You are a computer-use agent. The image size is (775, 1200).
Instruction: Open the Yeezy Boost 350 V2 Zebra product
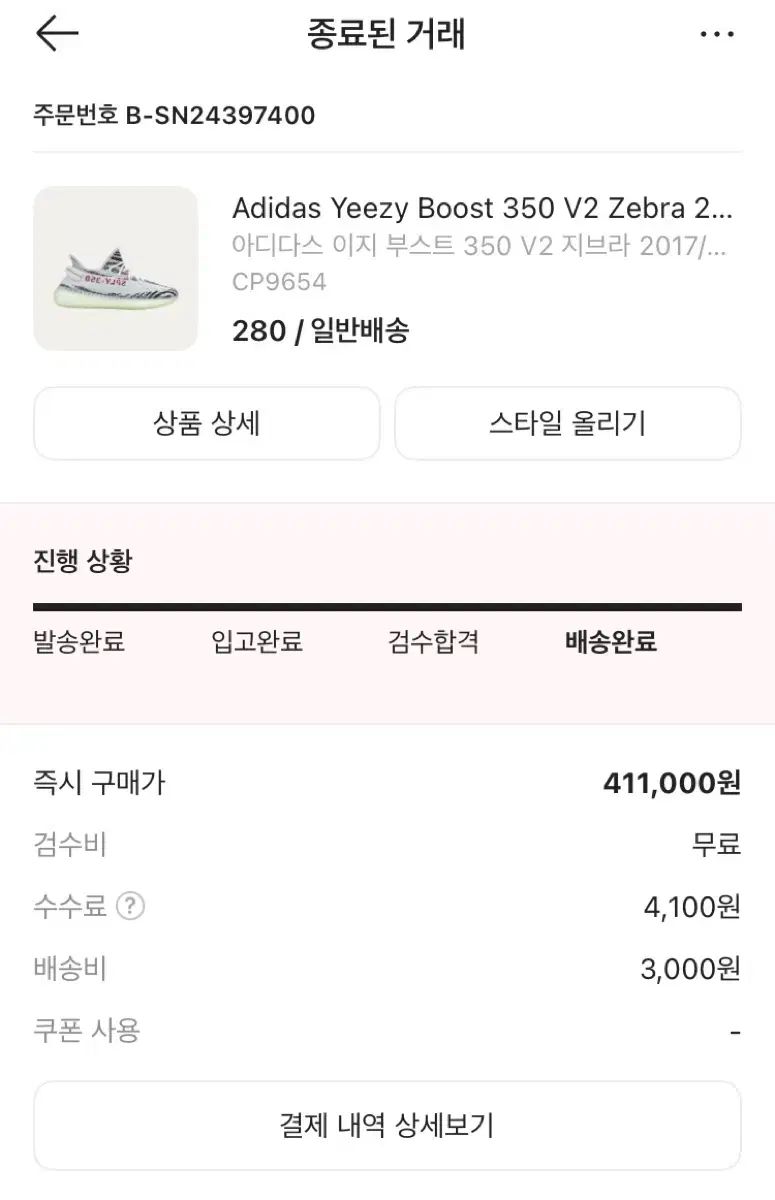pos(482,209)
